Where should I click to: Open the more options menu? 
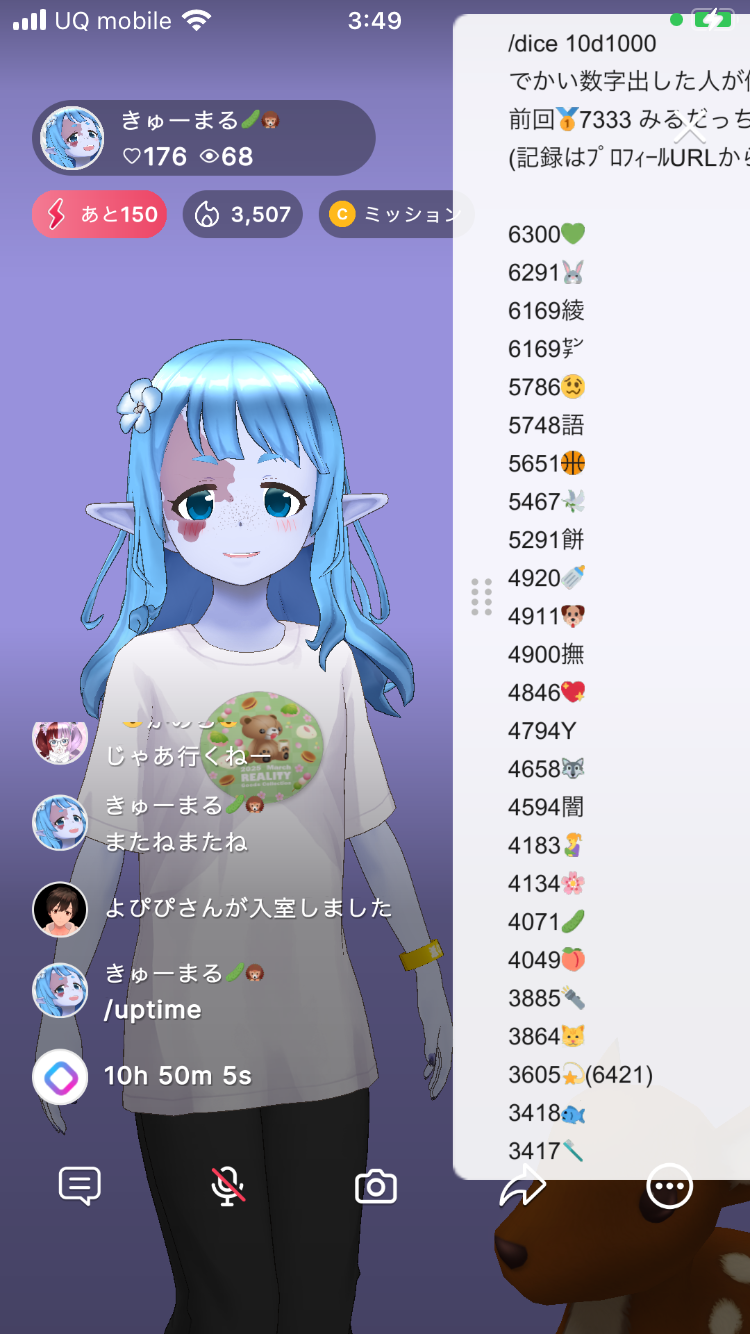pyautogui.click(x=669, y=1187)
